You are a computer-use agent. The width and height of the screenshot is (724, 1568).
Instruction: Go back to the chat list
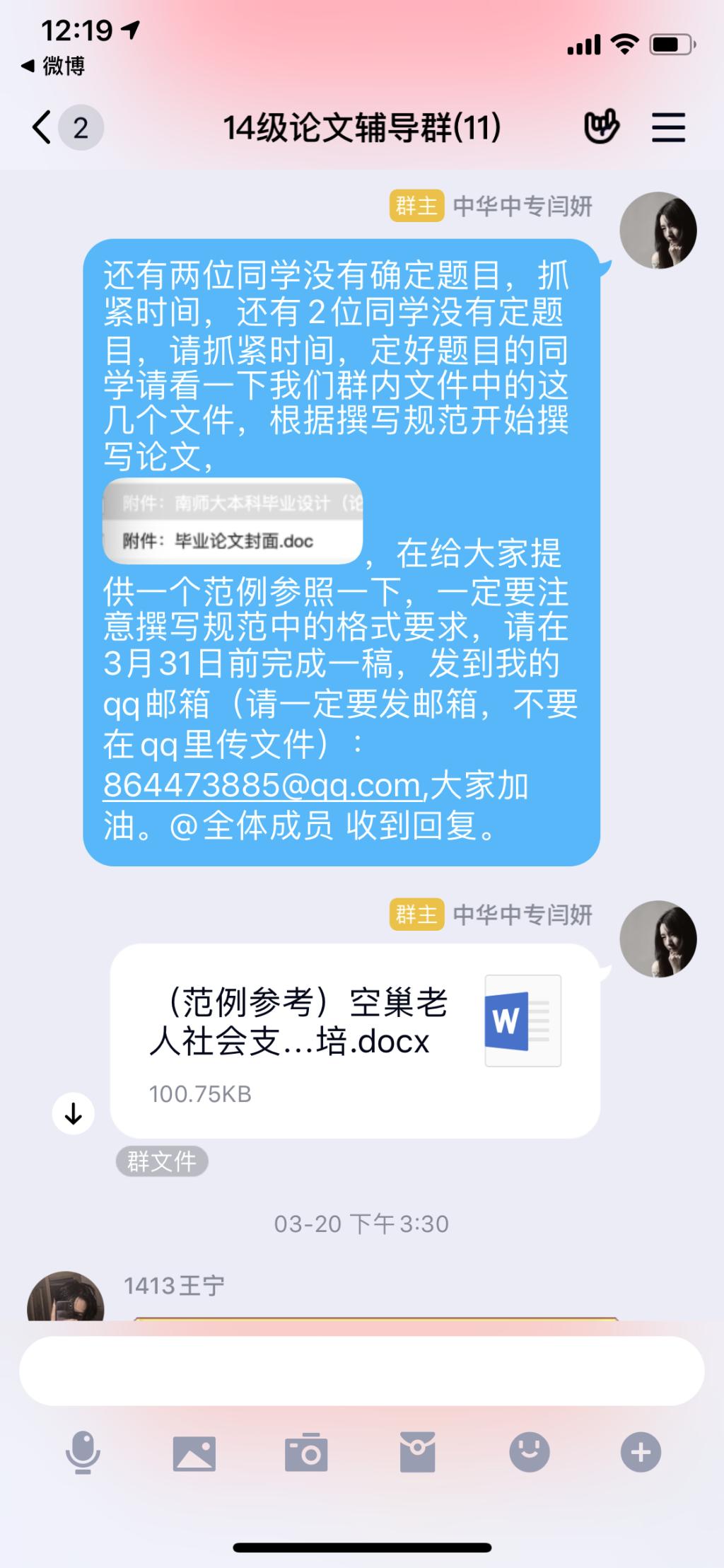42,128
